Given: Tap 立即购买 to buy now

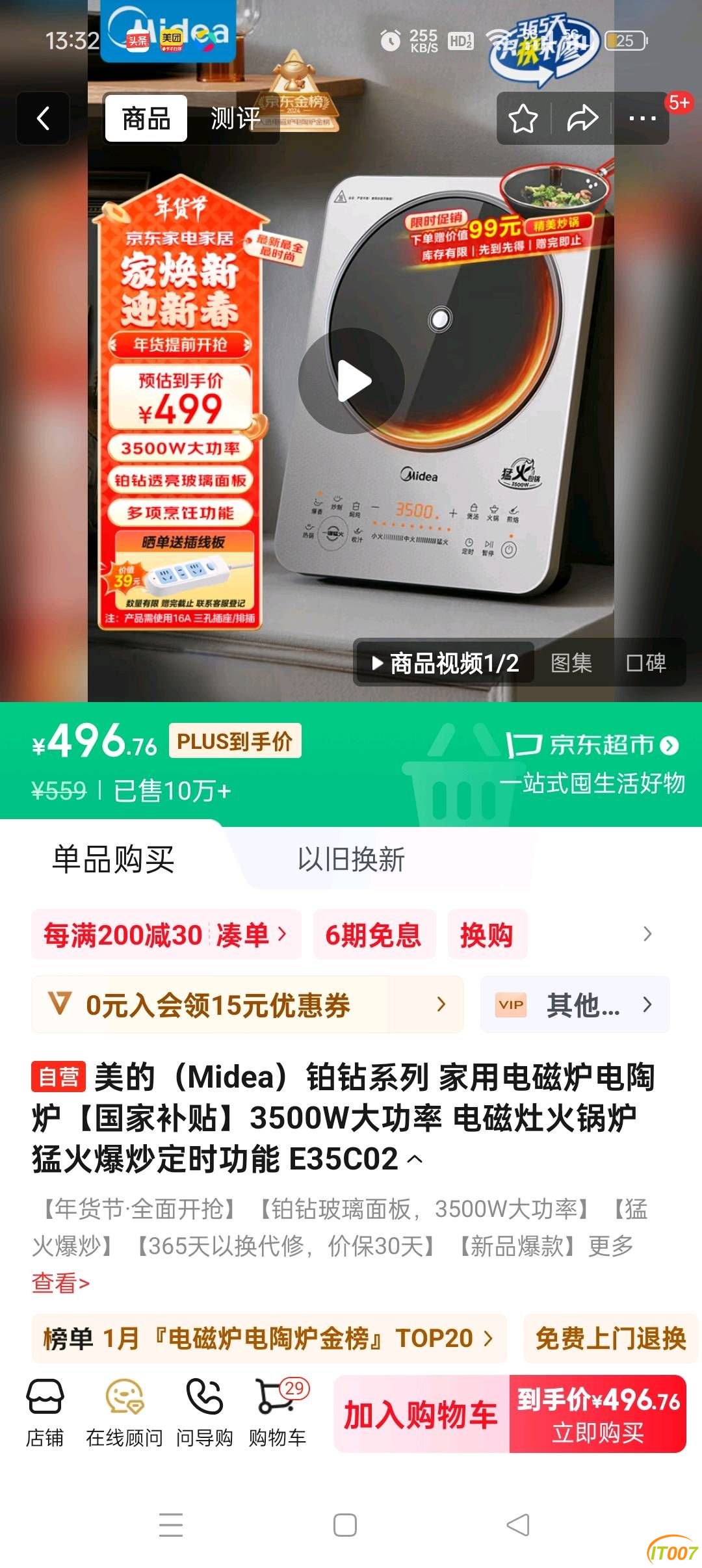Looking at the screenshot, I should (x=598, y=1414).
